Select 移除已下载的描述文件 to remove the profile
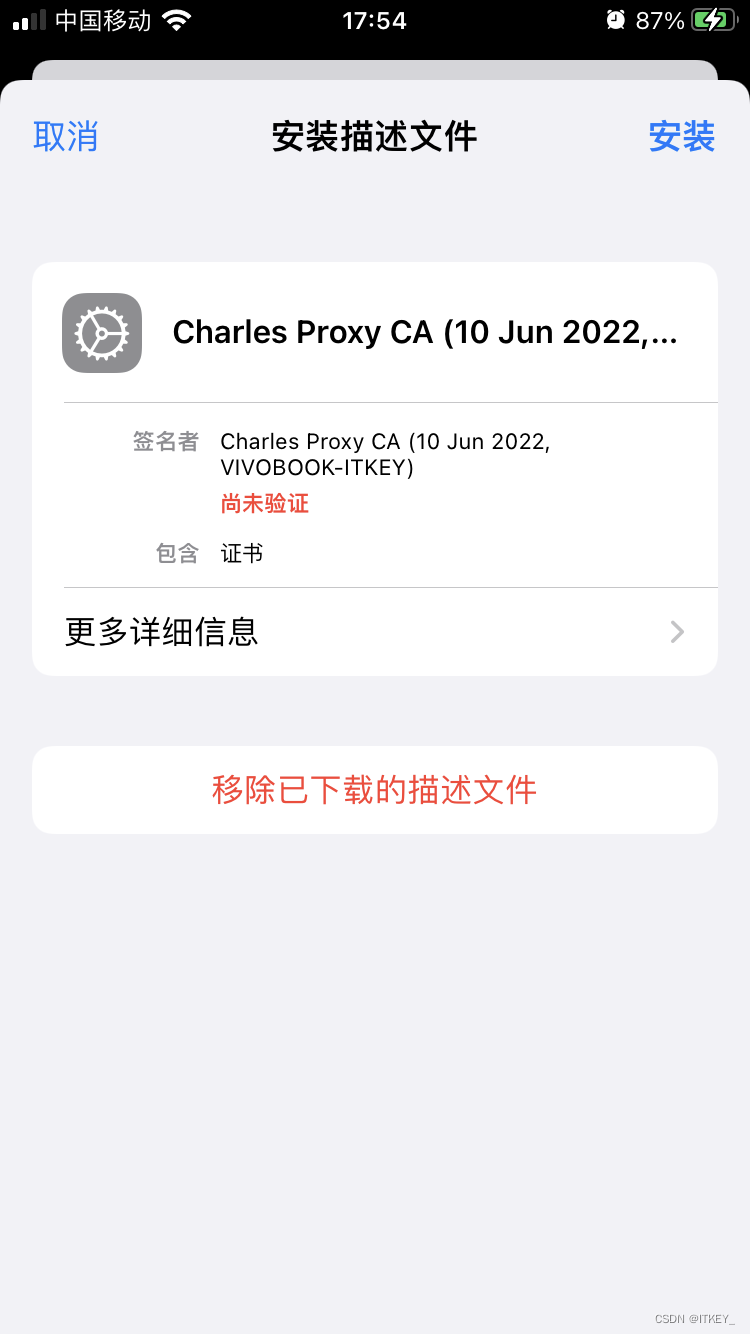This screenshot has width=750, height=1334. click(x=375, y=790)
